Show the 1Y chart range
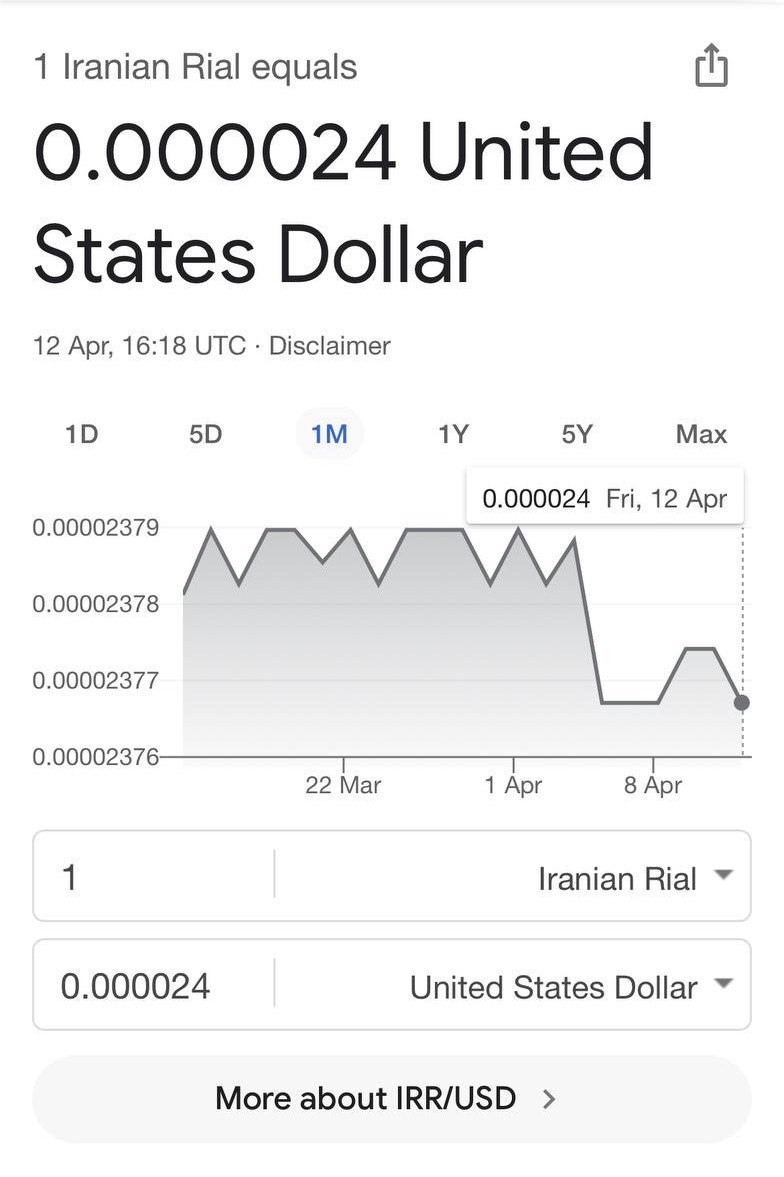Image resolution: width=784 pixels, height=1177 pixels. pos(453,434)
